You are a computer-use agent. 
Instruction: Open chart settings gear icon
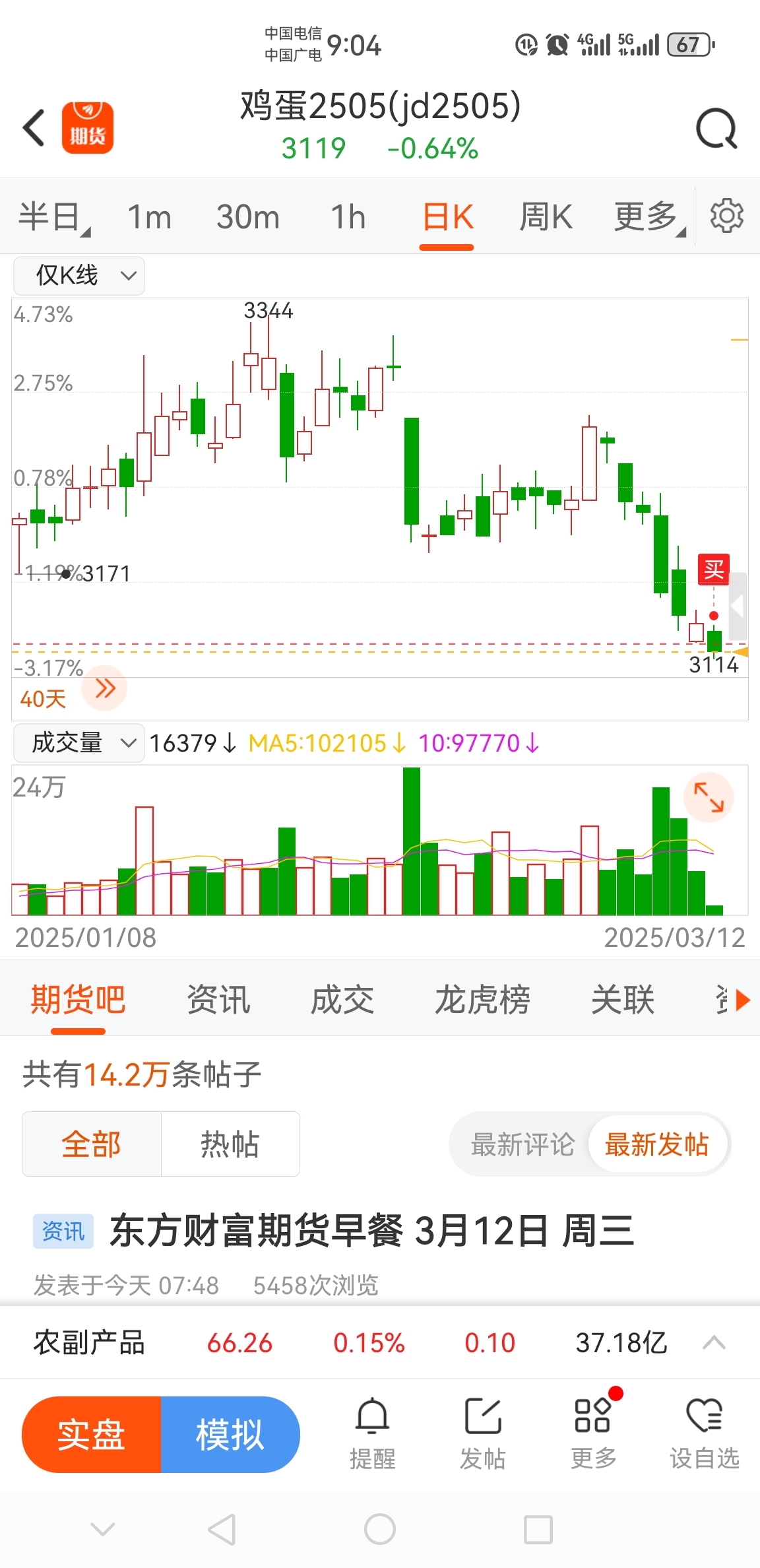coord(726,216)
